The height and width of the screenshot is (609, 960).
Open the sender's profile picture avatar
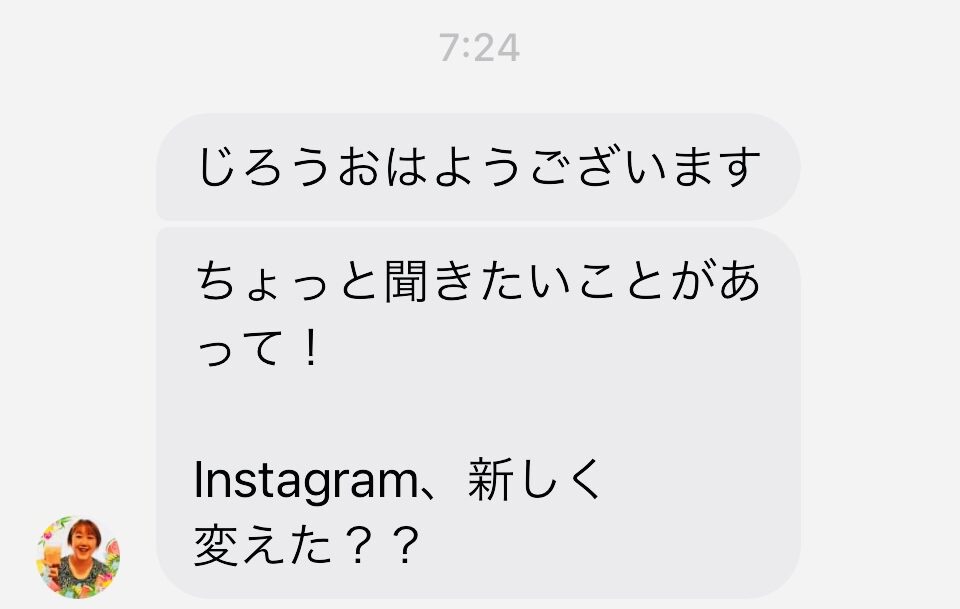(x=78, y=557)
